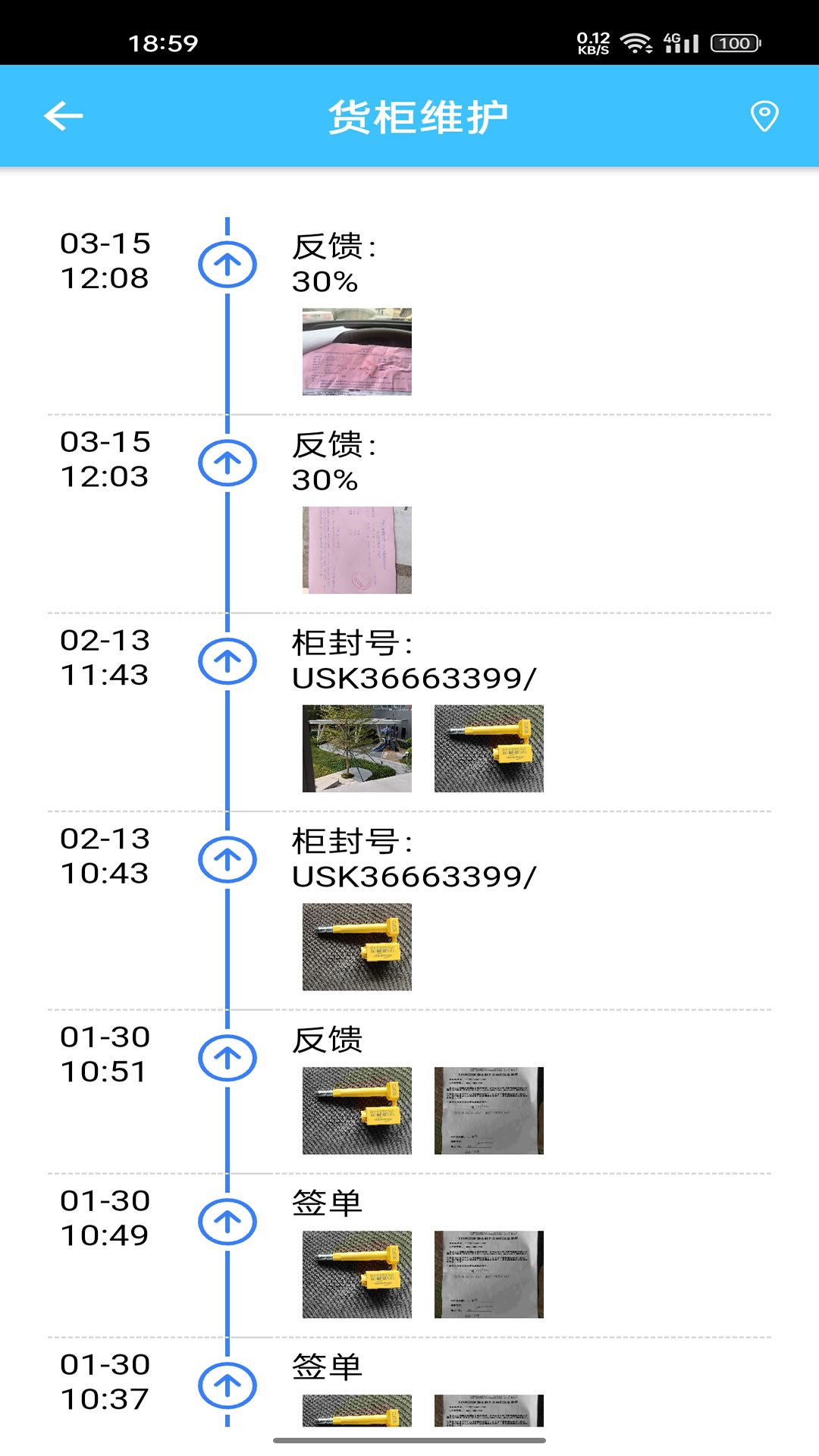Tap the 签单 entry dated 01-30 10:49

point(328,1200)
